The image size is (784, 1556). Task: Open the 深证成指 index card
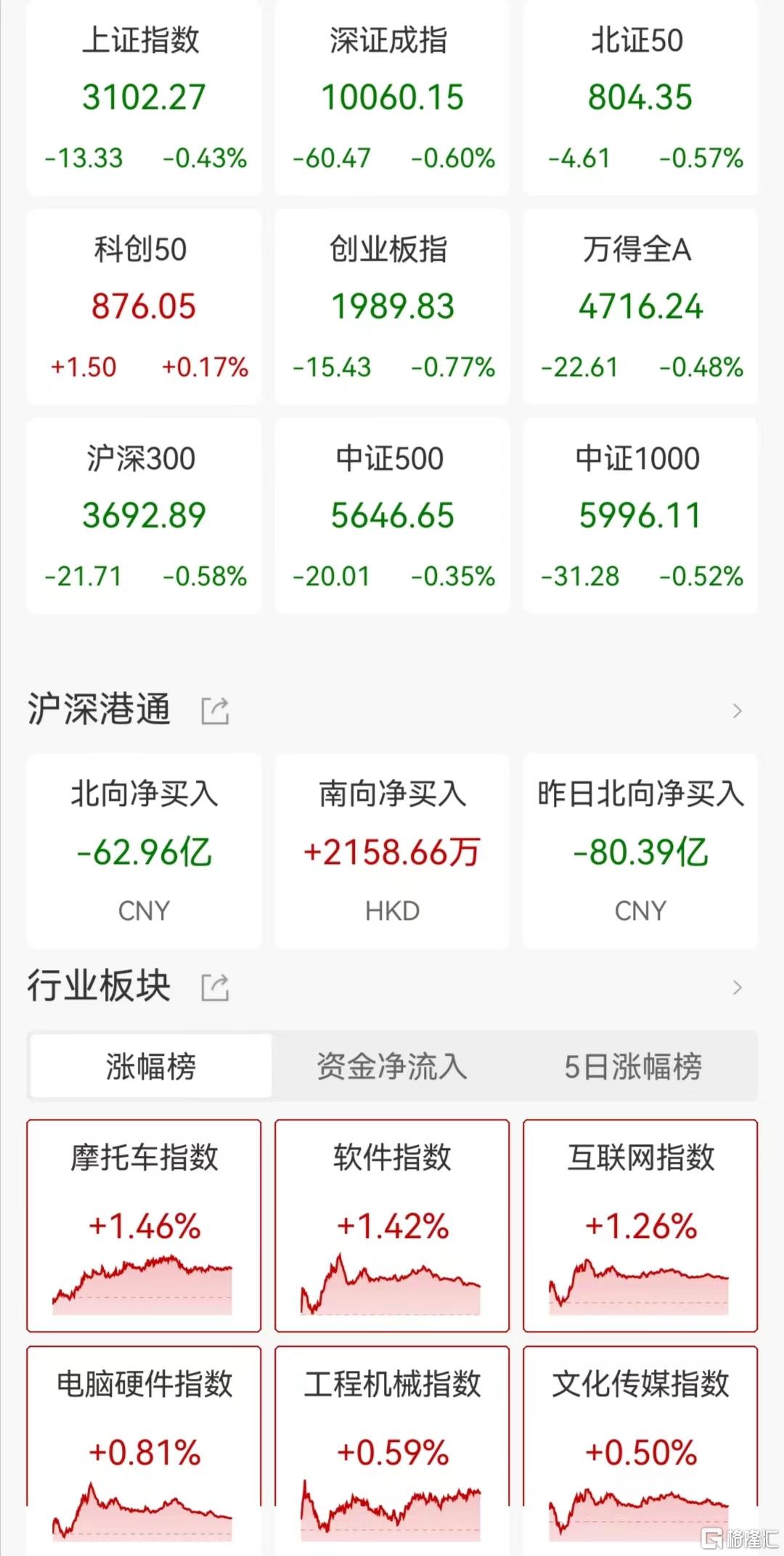coord(392,98)
